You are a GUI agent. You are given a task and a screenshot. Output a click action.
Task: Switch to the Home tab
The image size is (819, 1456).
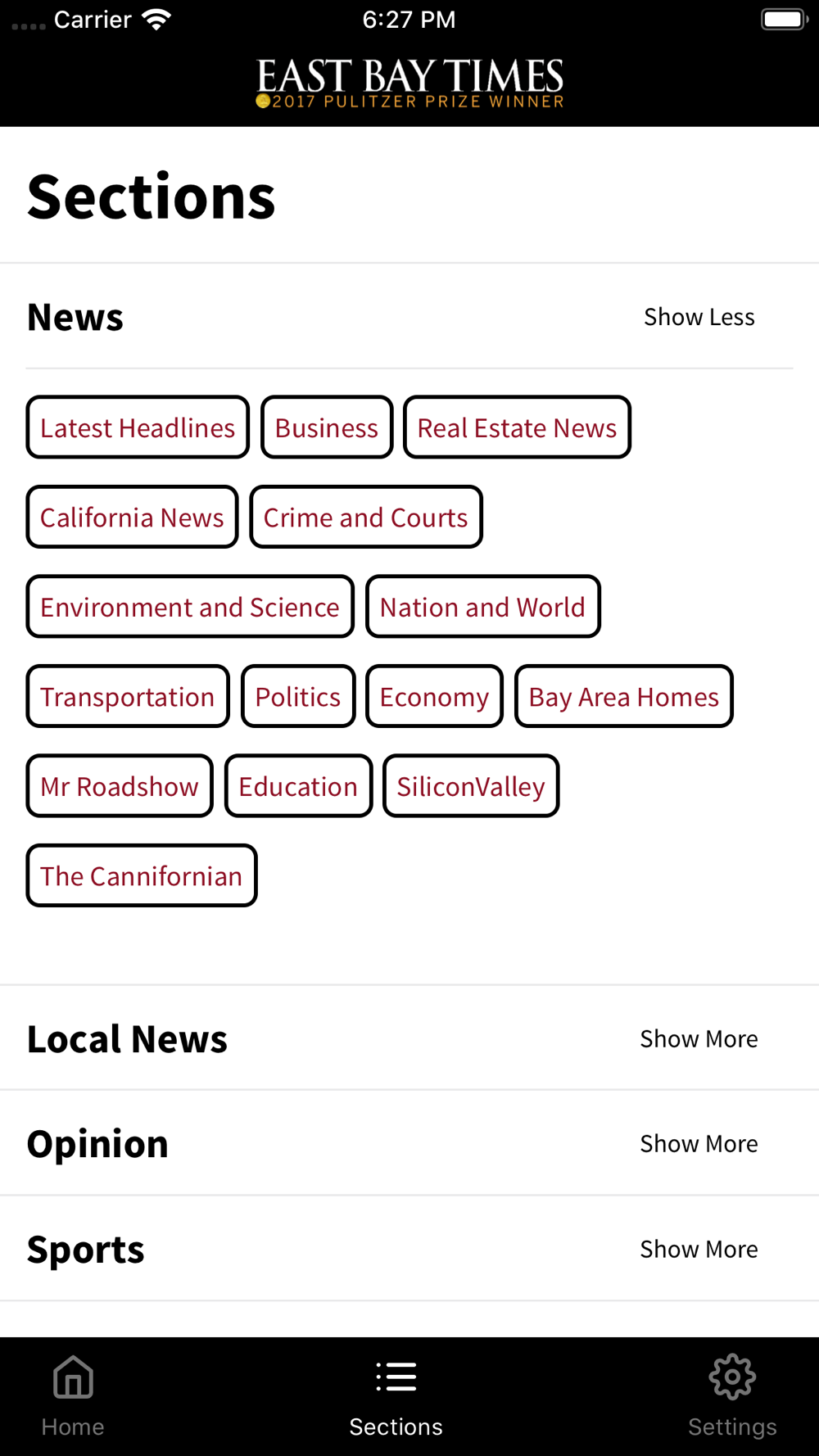(73, 1395)
